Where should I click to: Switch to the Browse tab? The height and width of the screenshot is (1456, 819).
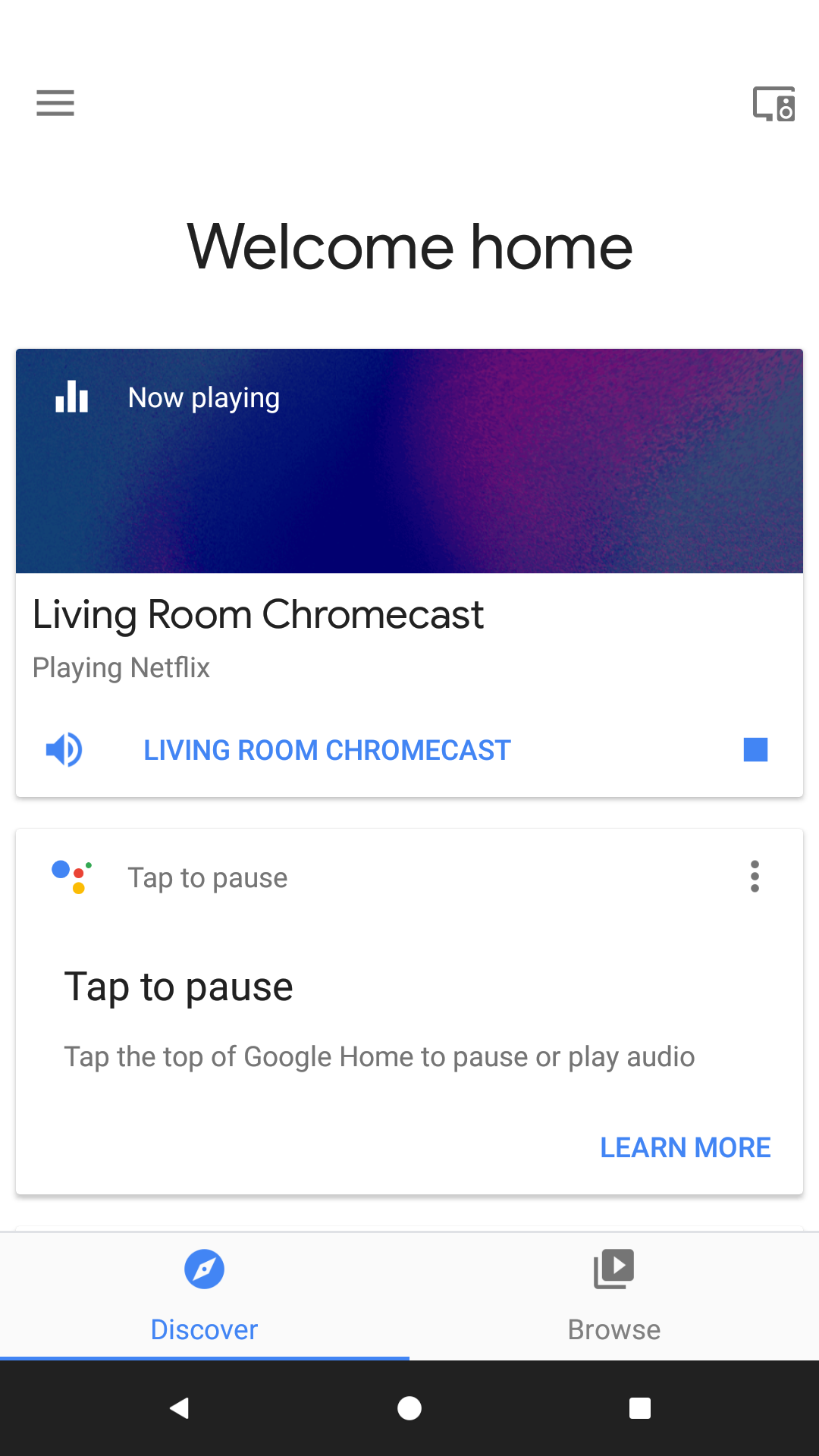[x=614, y=1296]
